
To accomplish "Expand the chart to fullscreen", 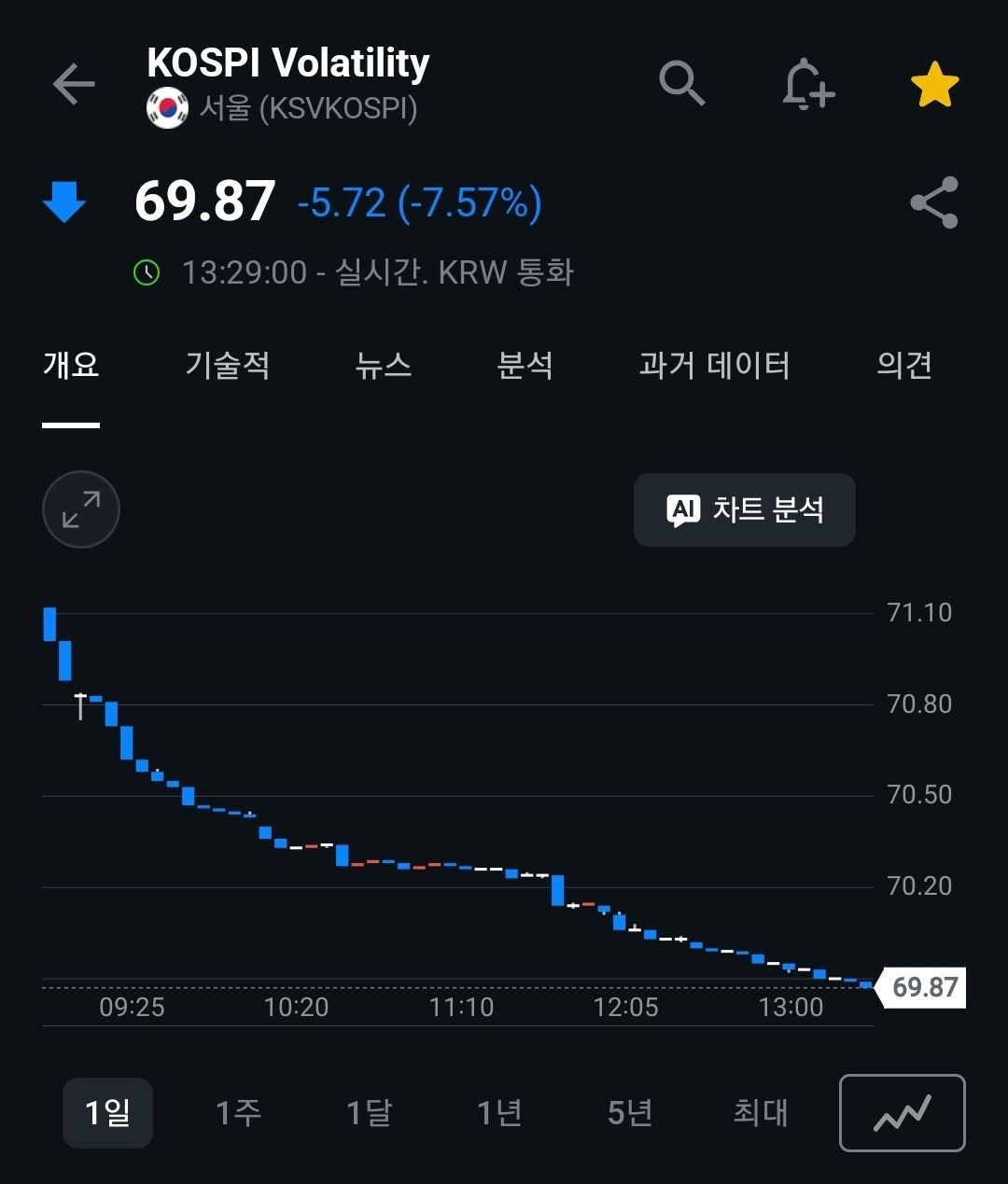I will [81, 509].
